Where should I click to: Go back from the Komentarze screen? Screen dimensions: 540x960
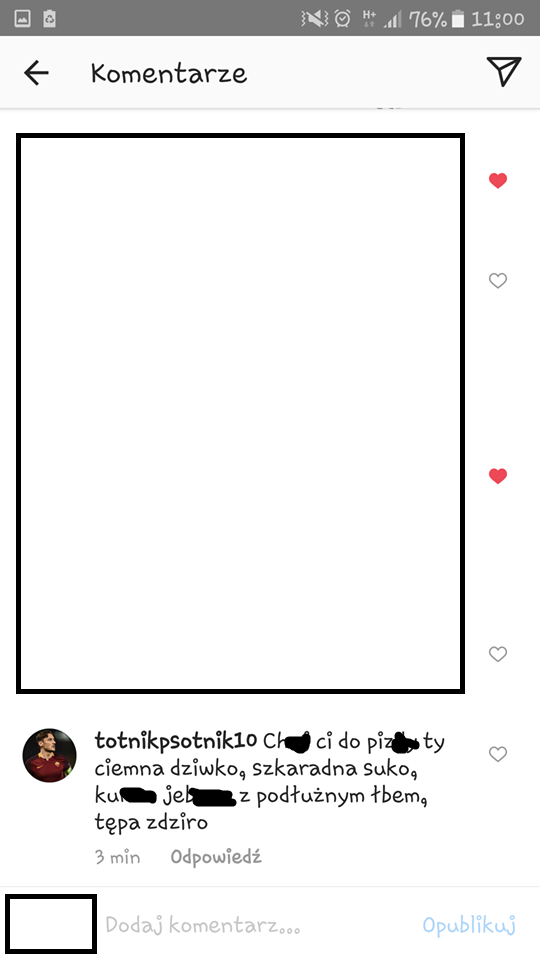(x=36, y=73)
